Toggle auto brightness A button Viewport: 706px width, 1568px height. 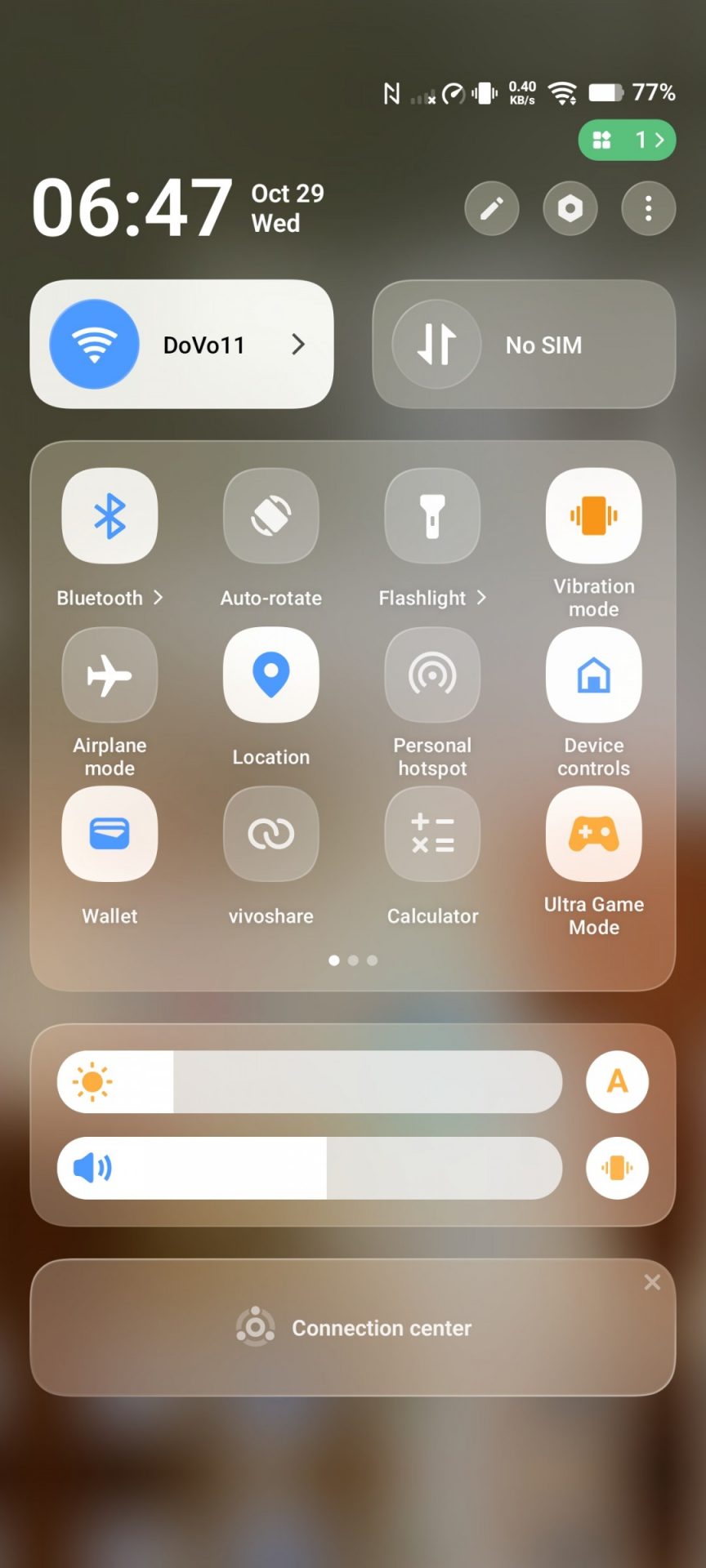(x=617, y=1081)
